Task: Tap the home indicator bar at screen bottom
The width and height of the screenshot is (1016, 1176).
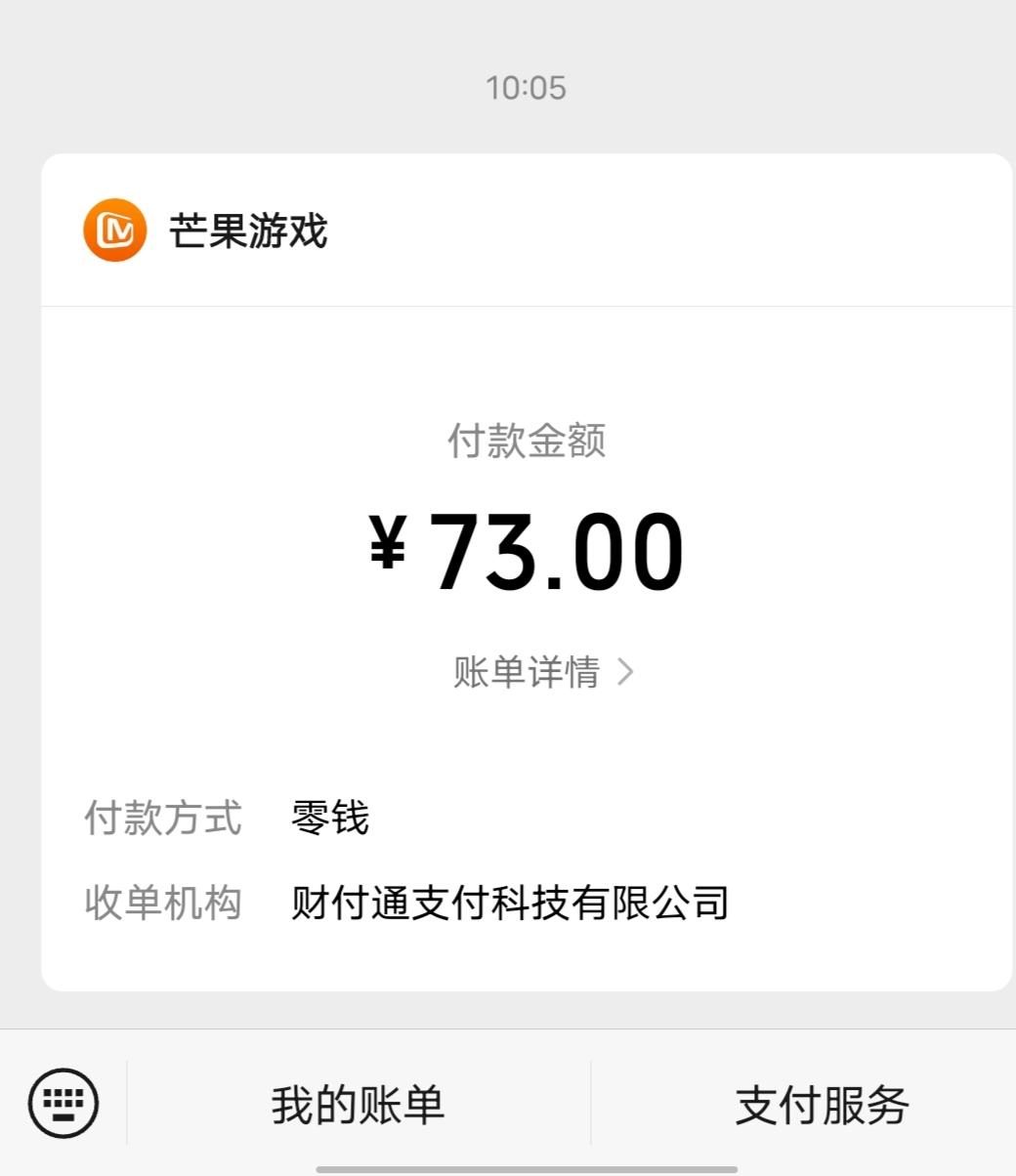Action: 508,1169
